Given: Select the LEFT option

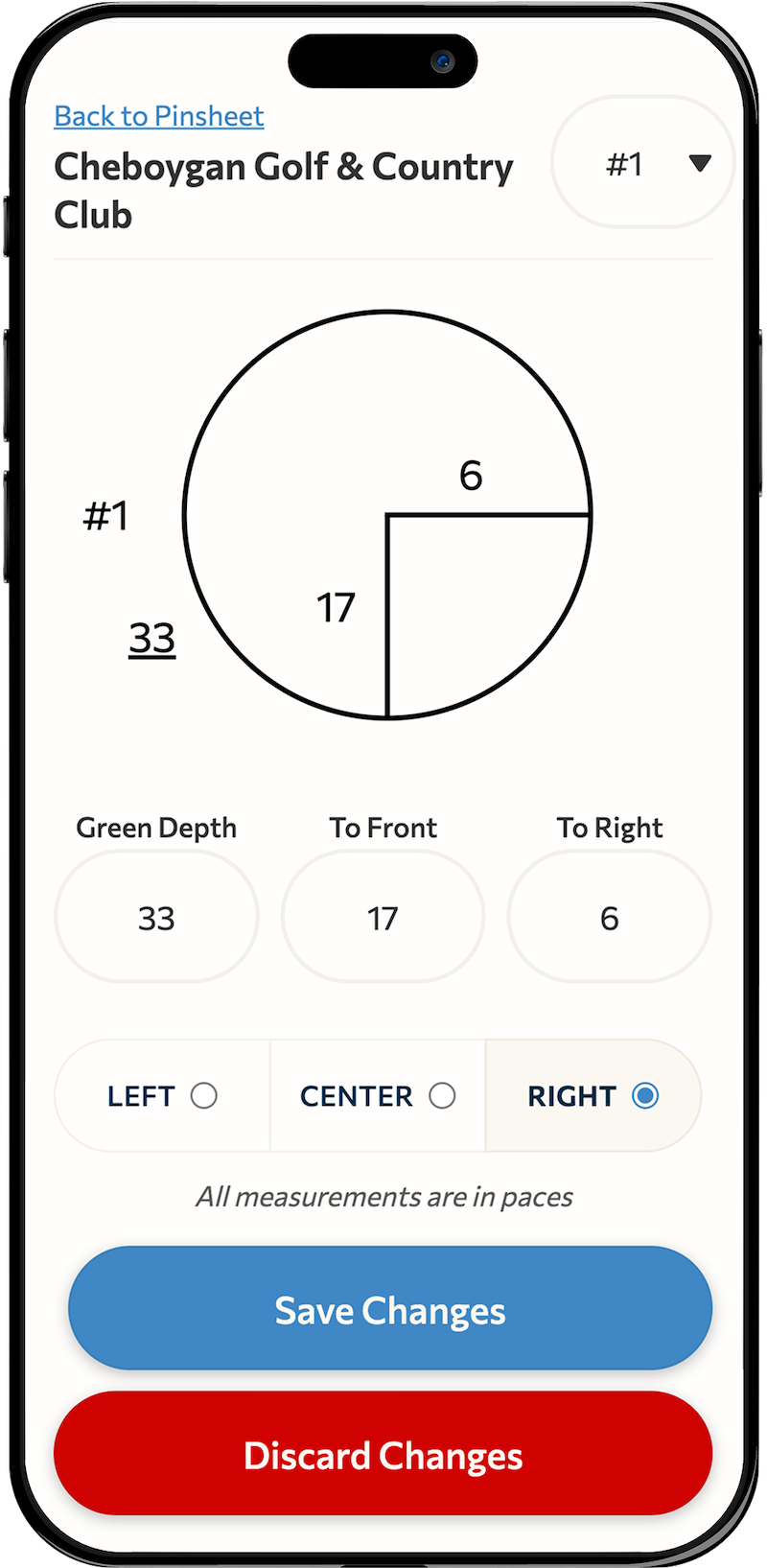Looking at the screenshot, I should pos(163,1095).
